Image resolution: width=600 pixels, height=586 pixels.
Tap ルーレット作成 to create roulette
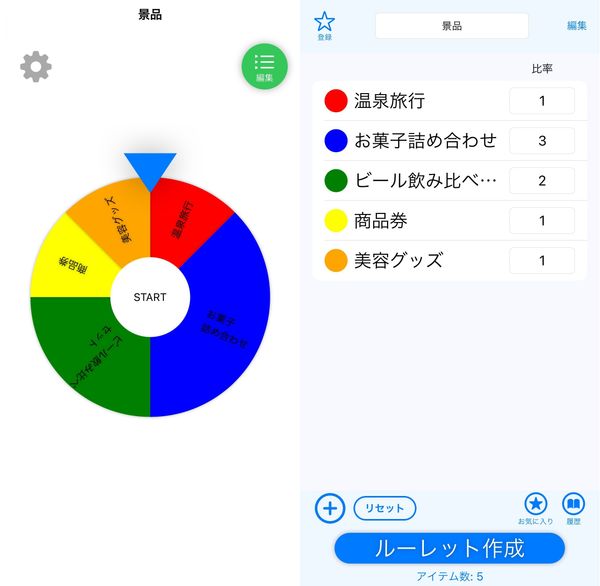450,548
